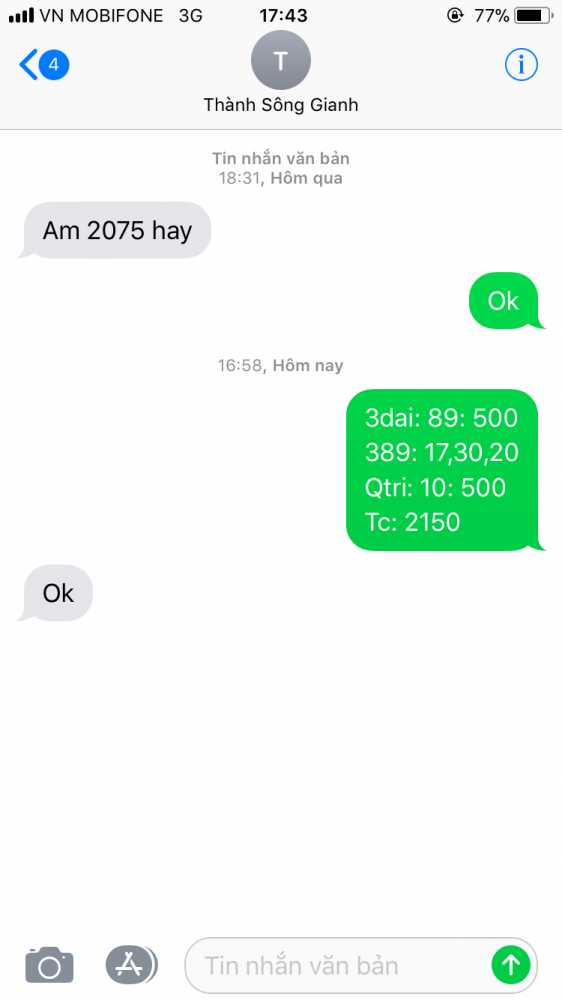Send the message with the green arrow
Image resolution: width=562 pixels, height=1000 pixels.
coord(511,966)
